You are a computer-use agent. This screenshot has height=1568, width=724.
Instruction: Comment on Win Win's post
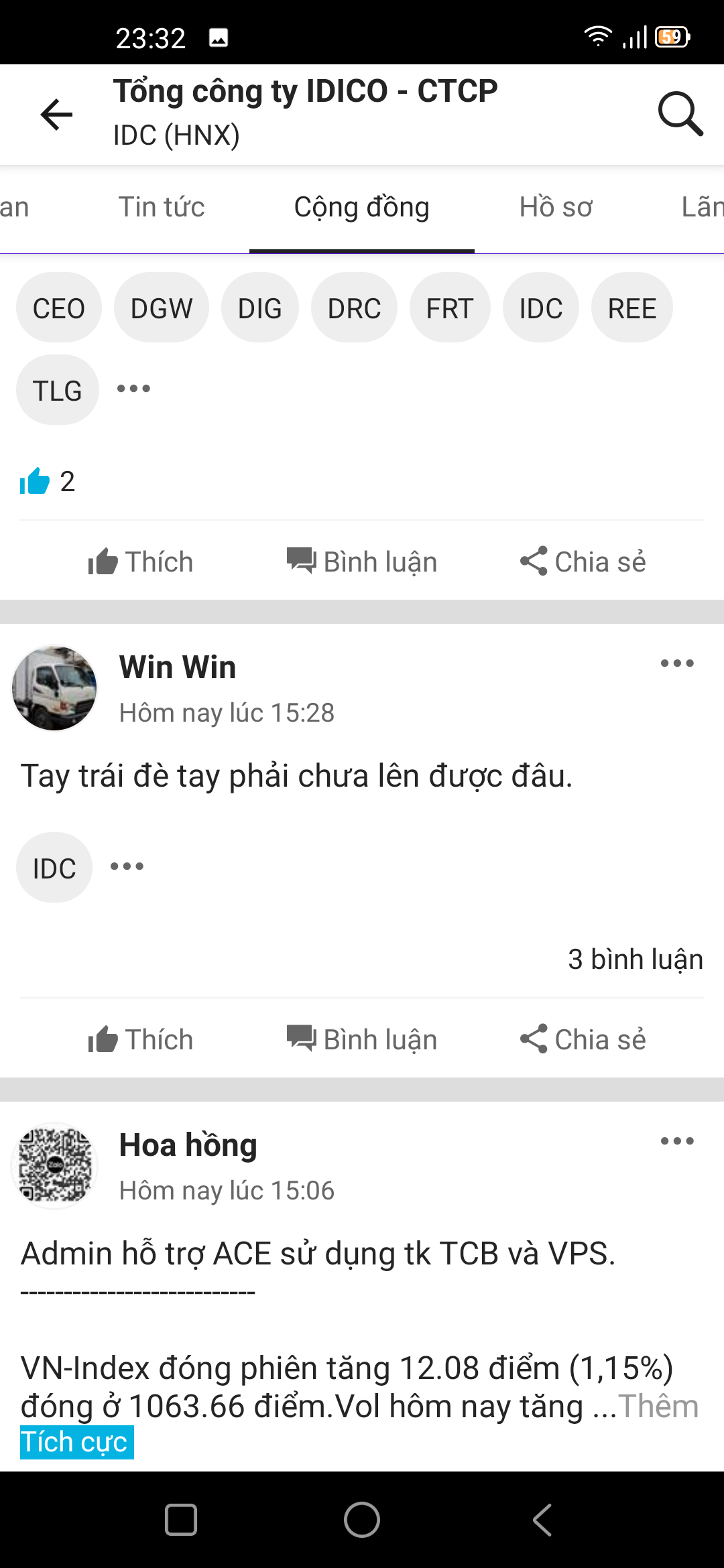pyautogui.click(x=362, y=1040)
